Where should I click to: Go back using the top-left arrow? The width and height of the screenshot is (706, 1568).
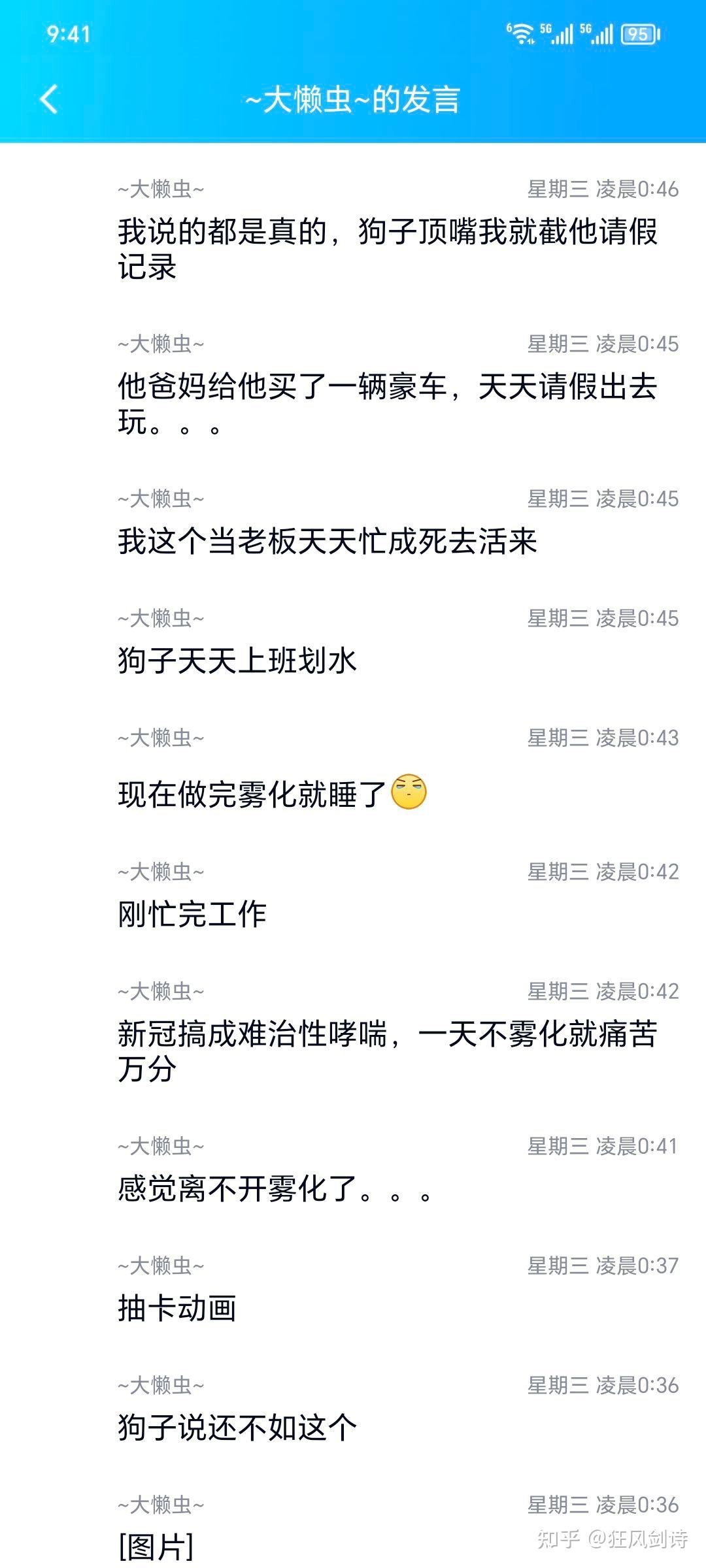[x=49, y=99]
